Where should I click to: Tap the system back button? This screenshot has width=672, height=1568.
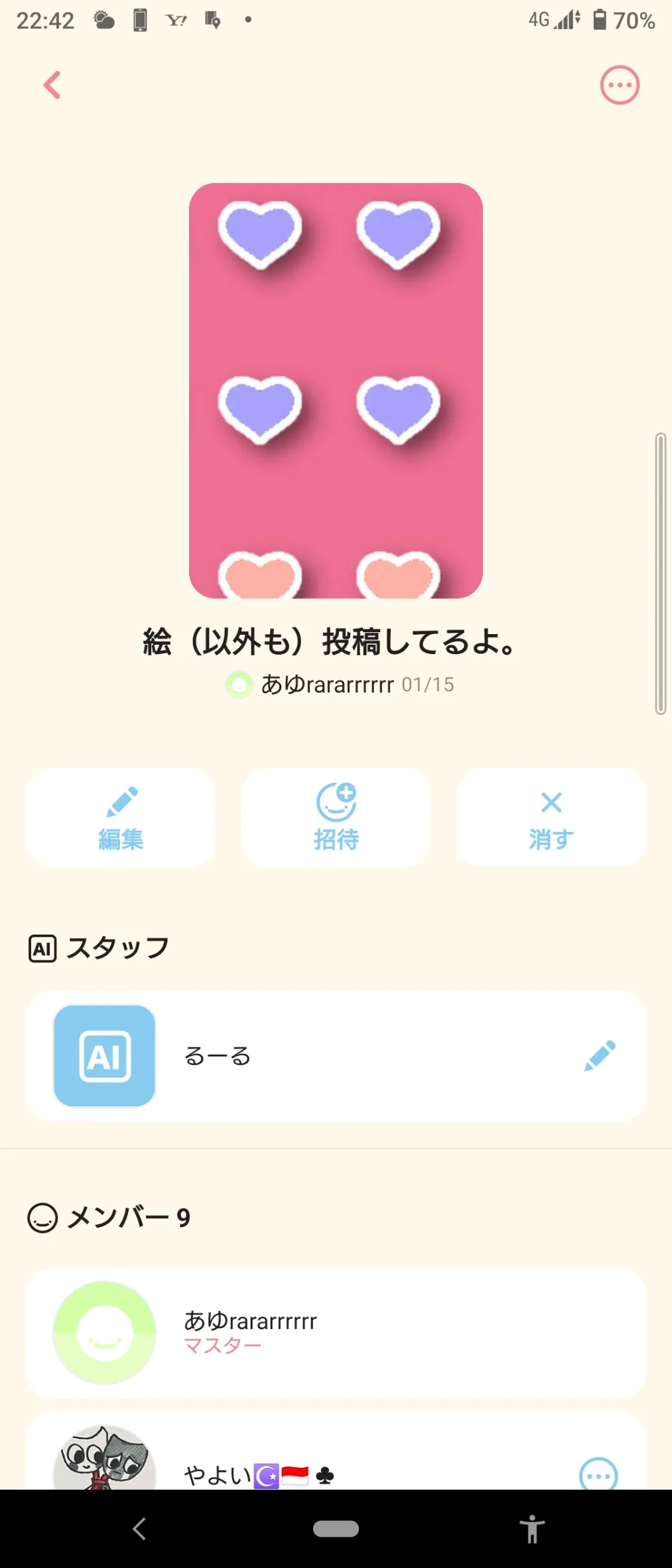pyautogui.click(x=139, y=1529)
